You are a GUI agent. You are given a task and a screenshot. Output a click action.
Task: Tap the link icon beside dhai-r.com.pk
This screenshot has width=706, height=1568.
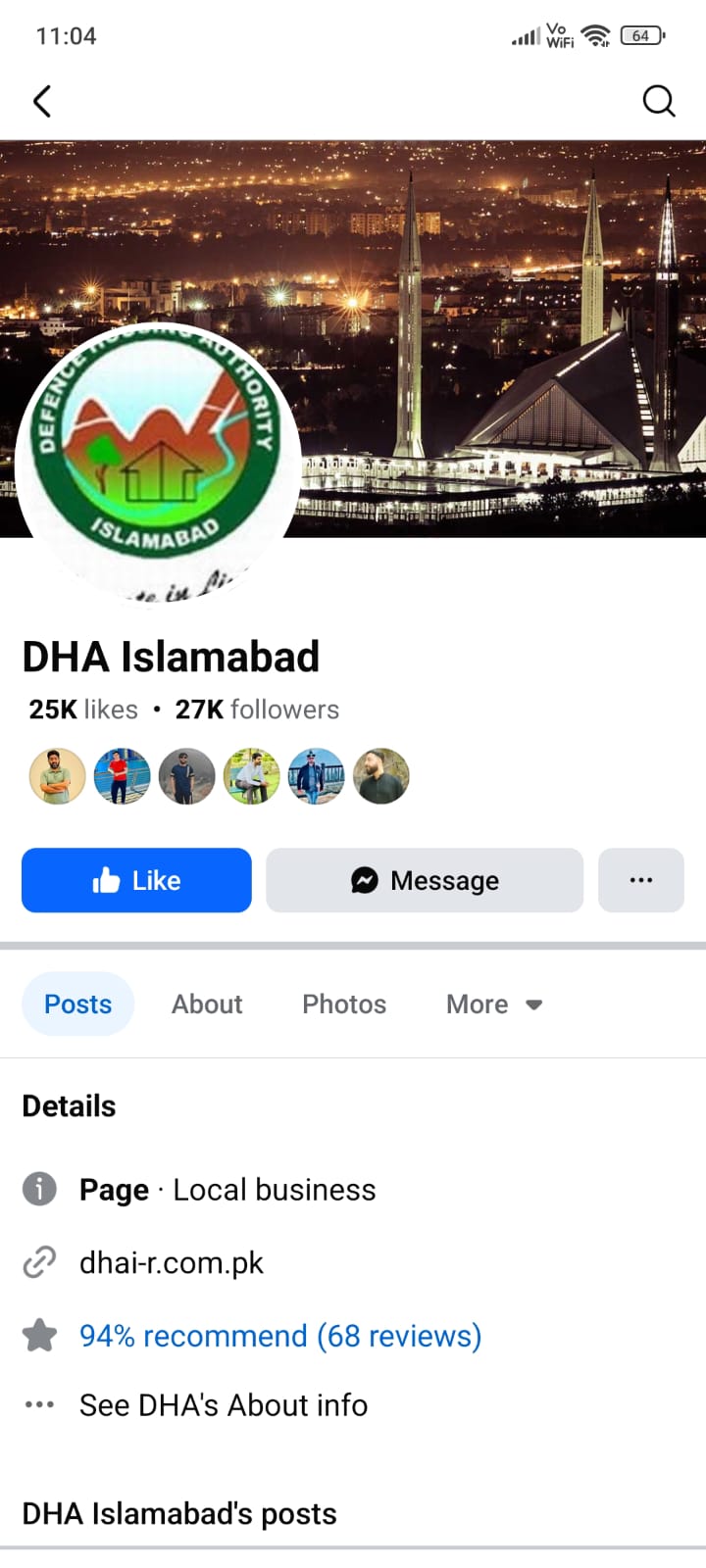(x=39, y=1262)
